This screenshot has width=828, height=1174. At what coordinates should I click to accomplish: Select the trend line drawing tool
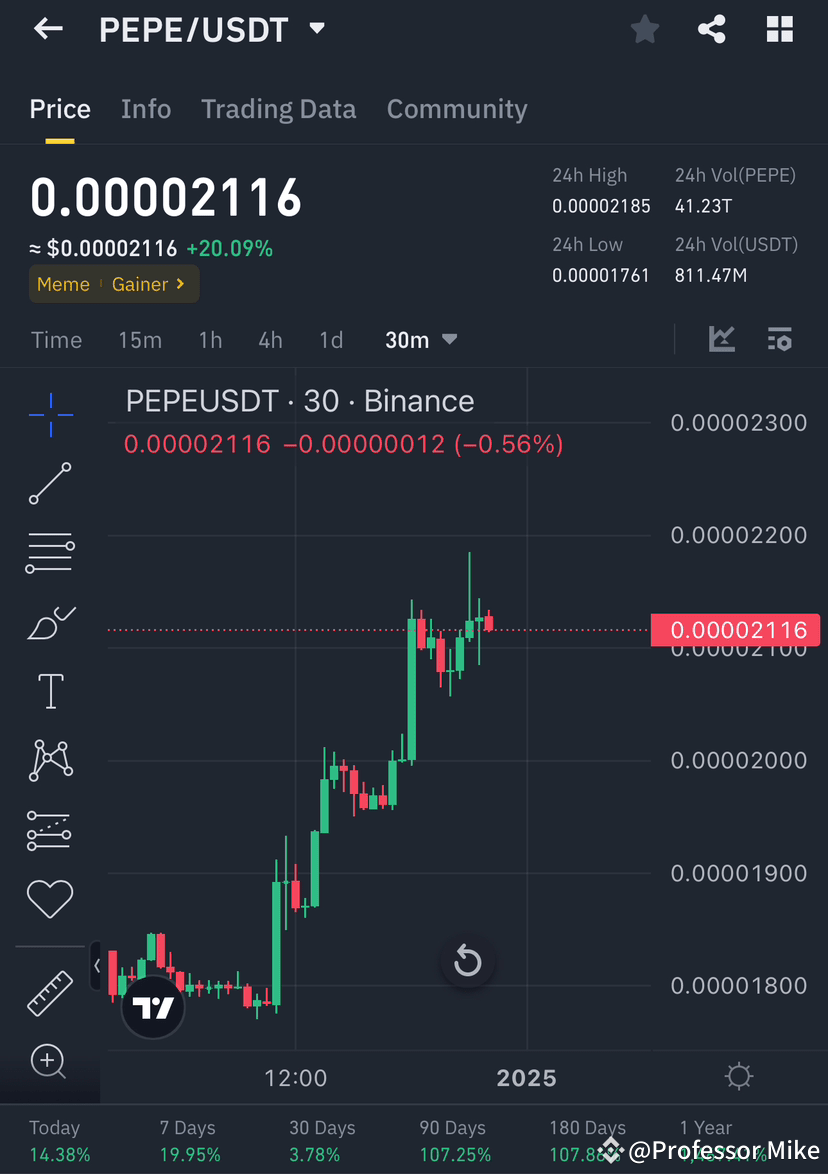coord(50,484)
